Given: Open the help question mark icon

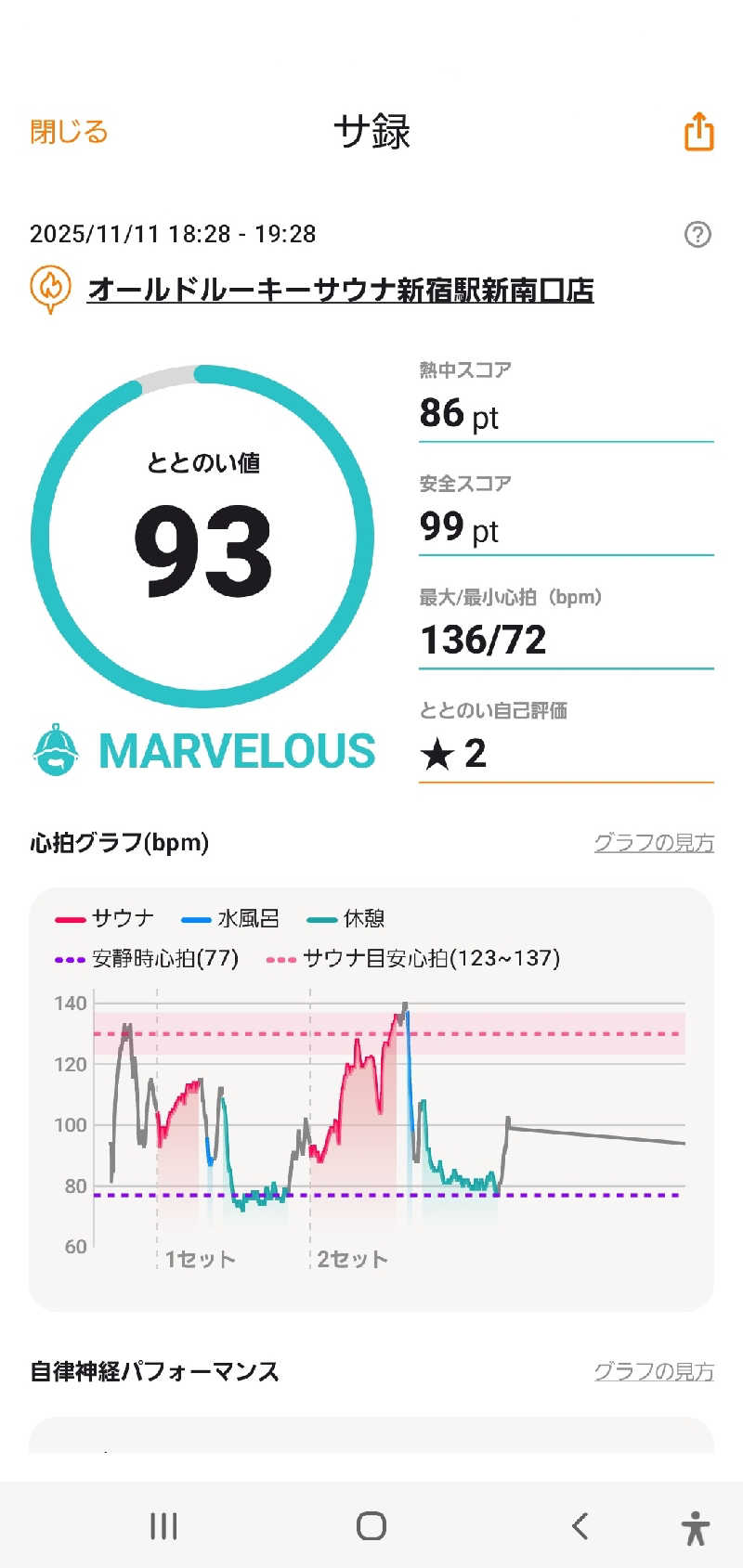Looking at the screenshot, I should pos(697,234).
